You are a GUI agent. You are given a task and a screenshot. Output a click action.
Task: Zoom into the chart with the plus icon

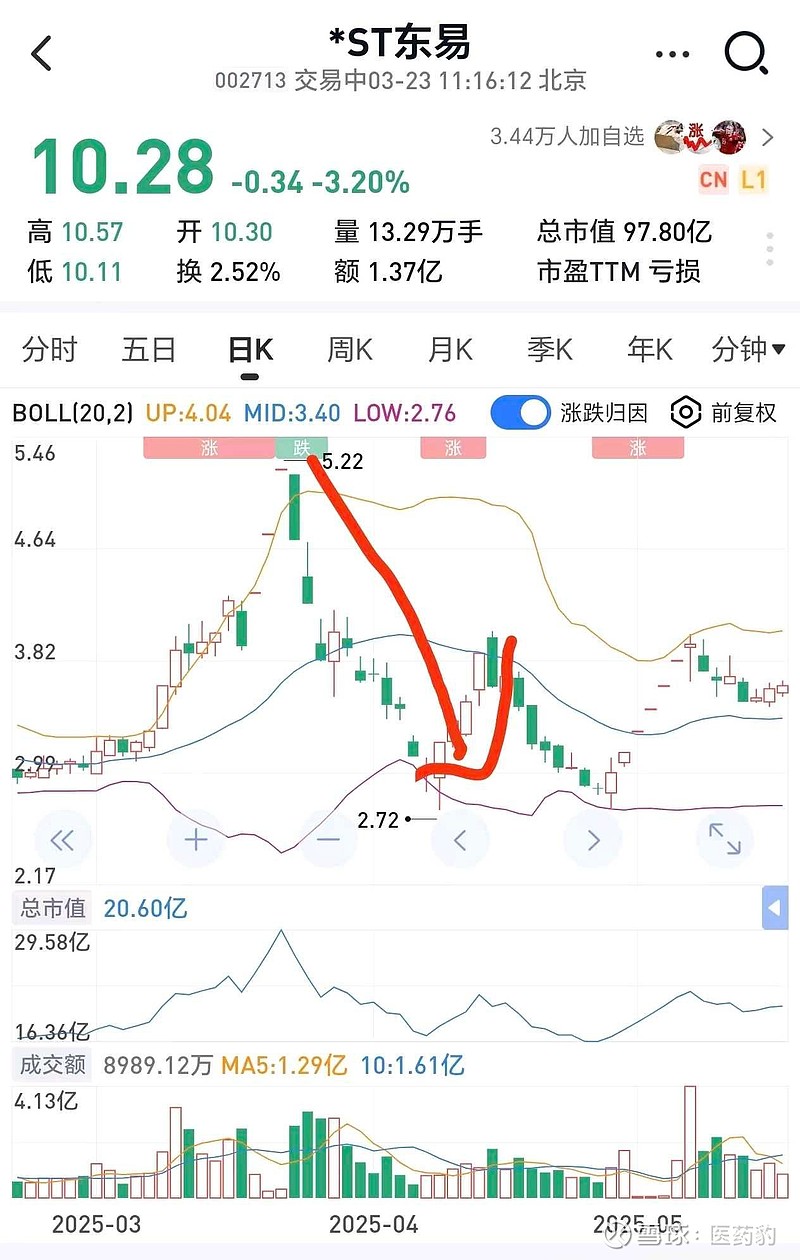coord(196,840)
